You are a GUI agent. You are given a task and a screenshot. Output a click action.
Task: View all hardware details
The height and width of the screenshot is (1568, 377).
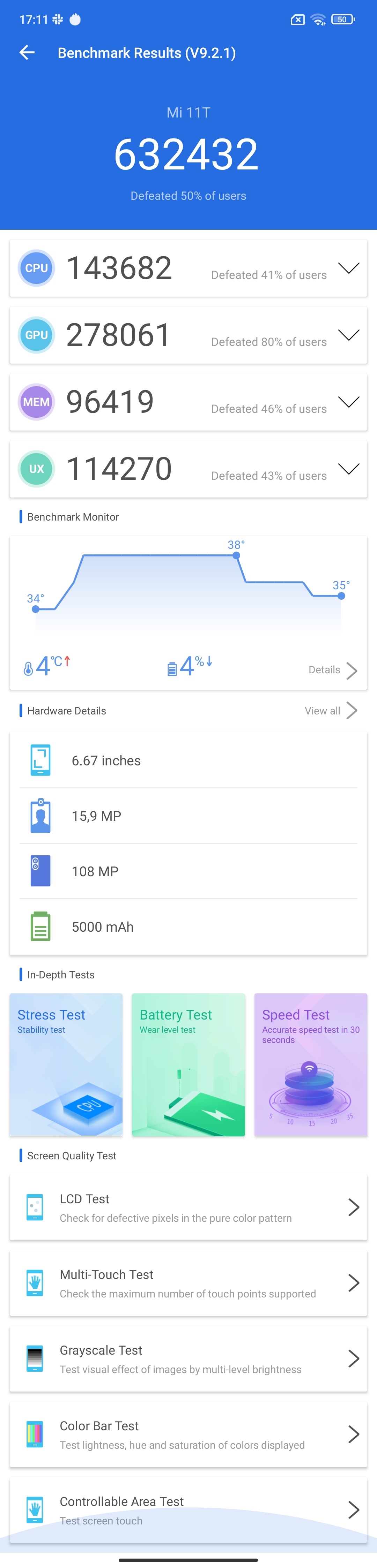pos(331,711)
